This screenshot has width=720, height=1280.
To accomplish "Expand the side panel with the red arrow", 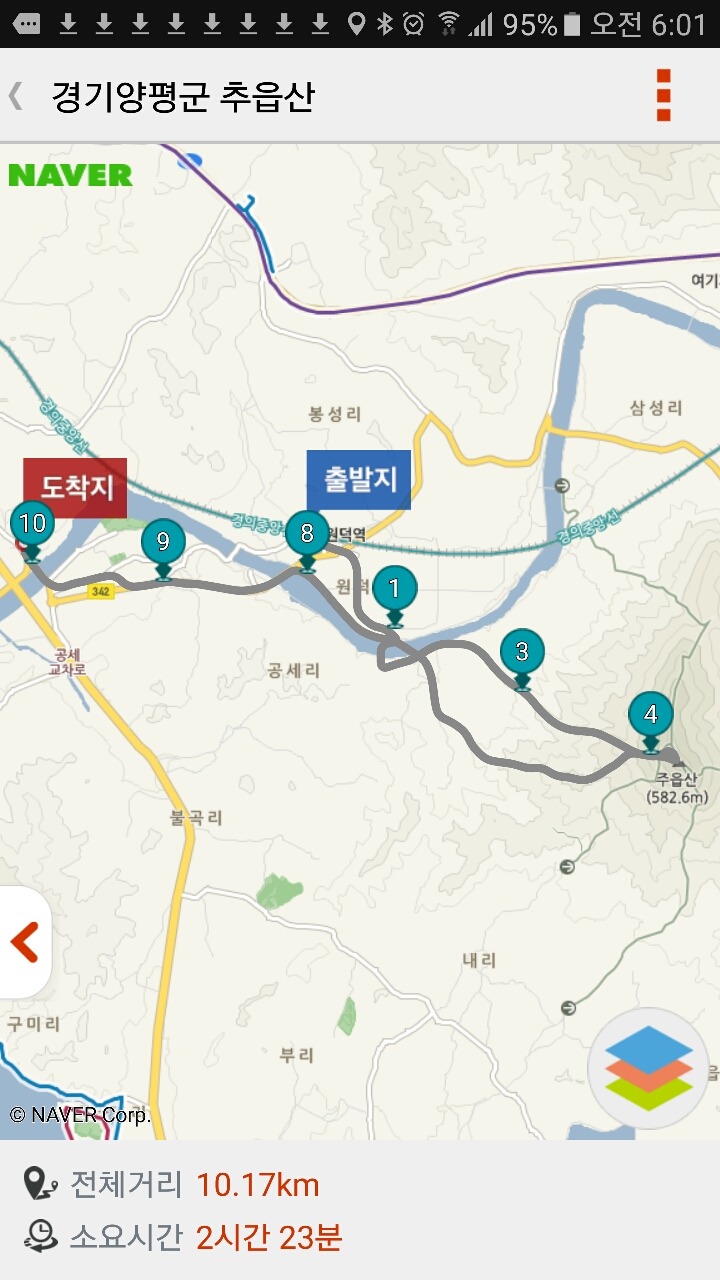I will click(24, 942).
